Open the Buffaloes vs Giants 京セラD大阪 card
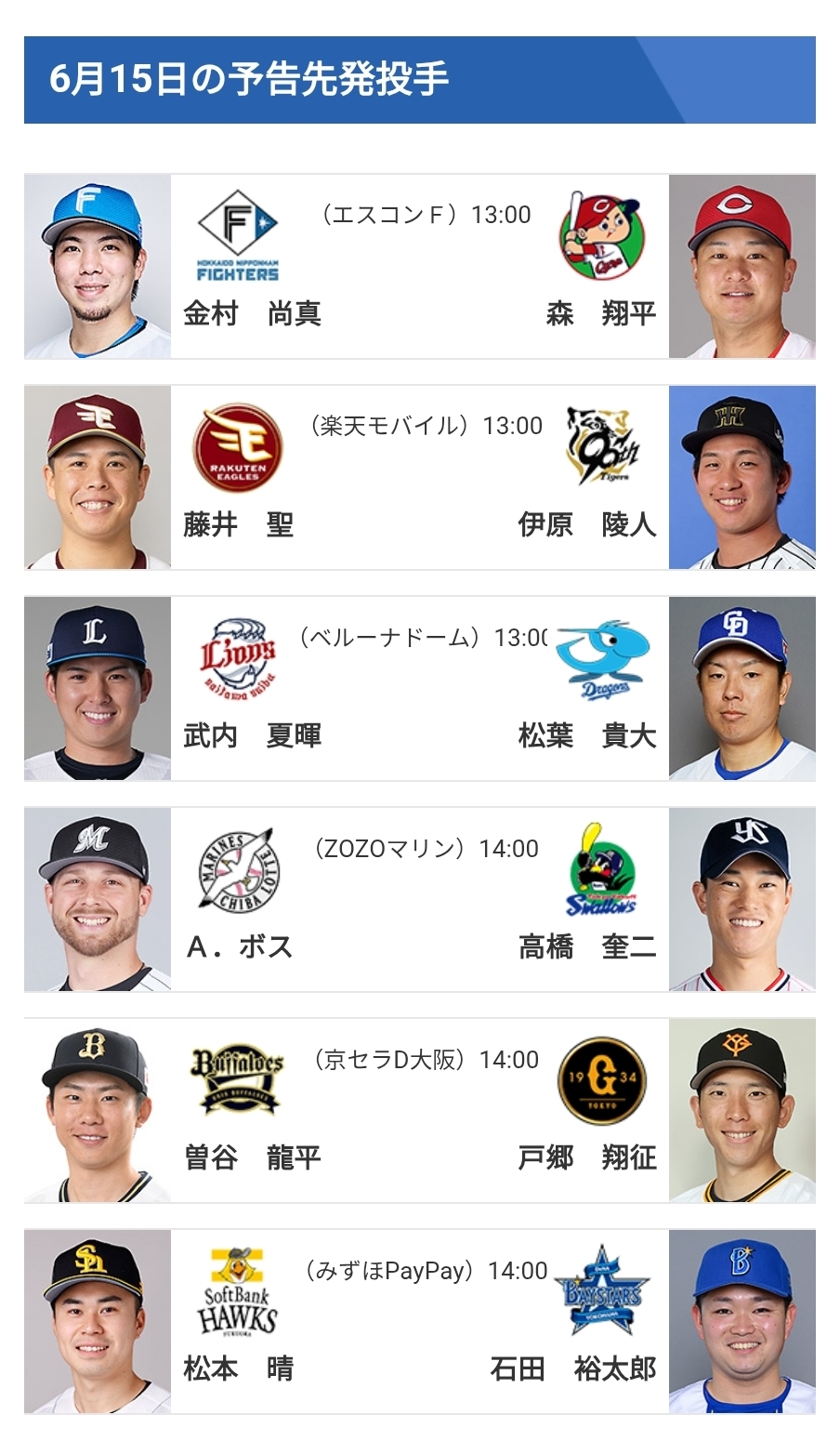The image size is (840, 1454). 419,1111
